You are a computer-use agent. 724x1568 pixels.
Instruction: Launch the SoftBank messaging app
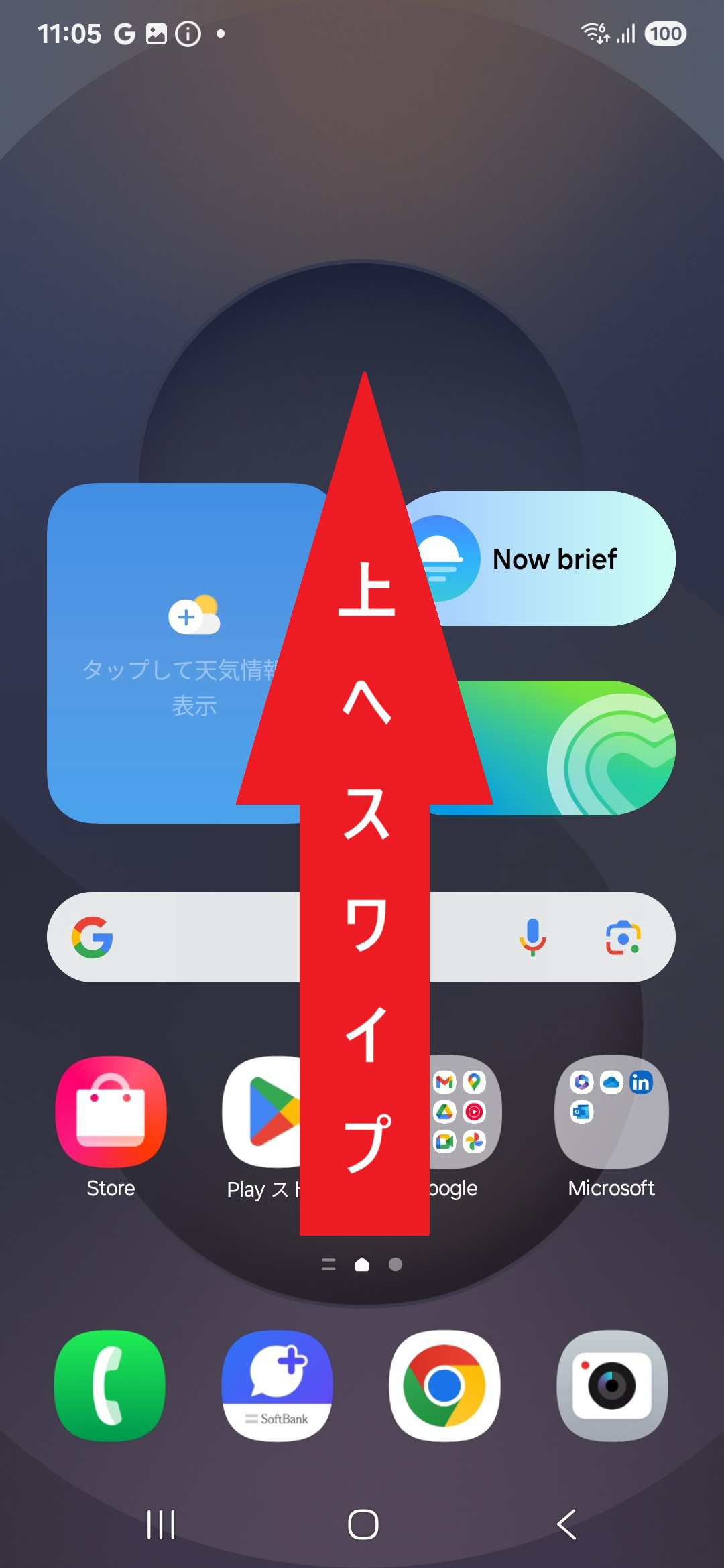tap(276, 1382)
